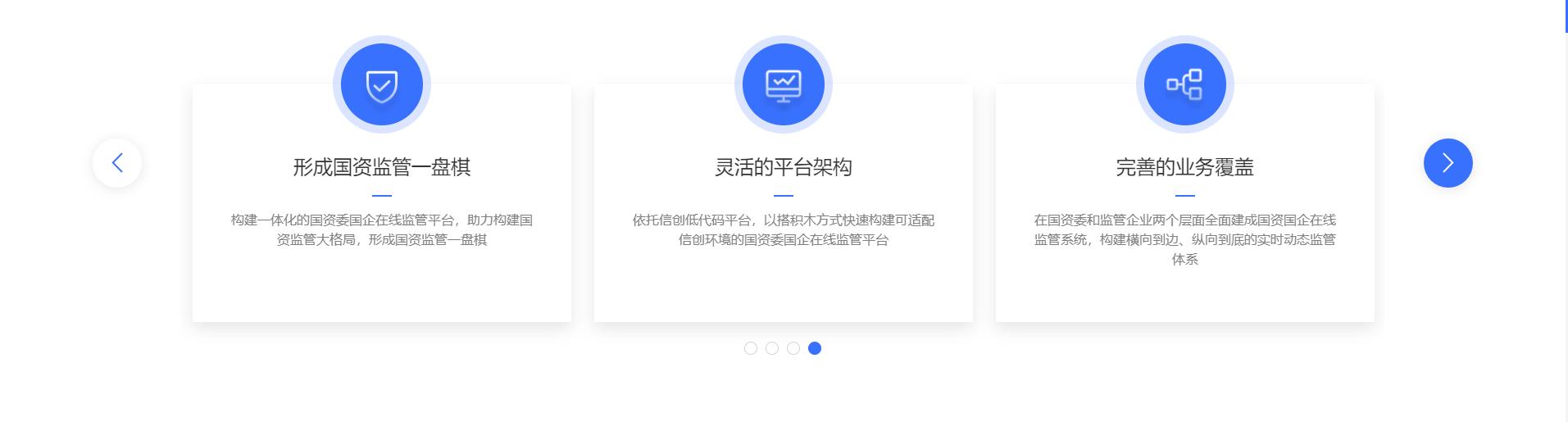Go to the previous carousel slide
Viewport: 1568px width, 422px height.
click(x=117, y=163)
